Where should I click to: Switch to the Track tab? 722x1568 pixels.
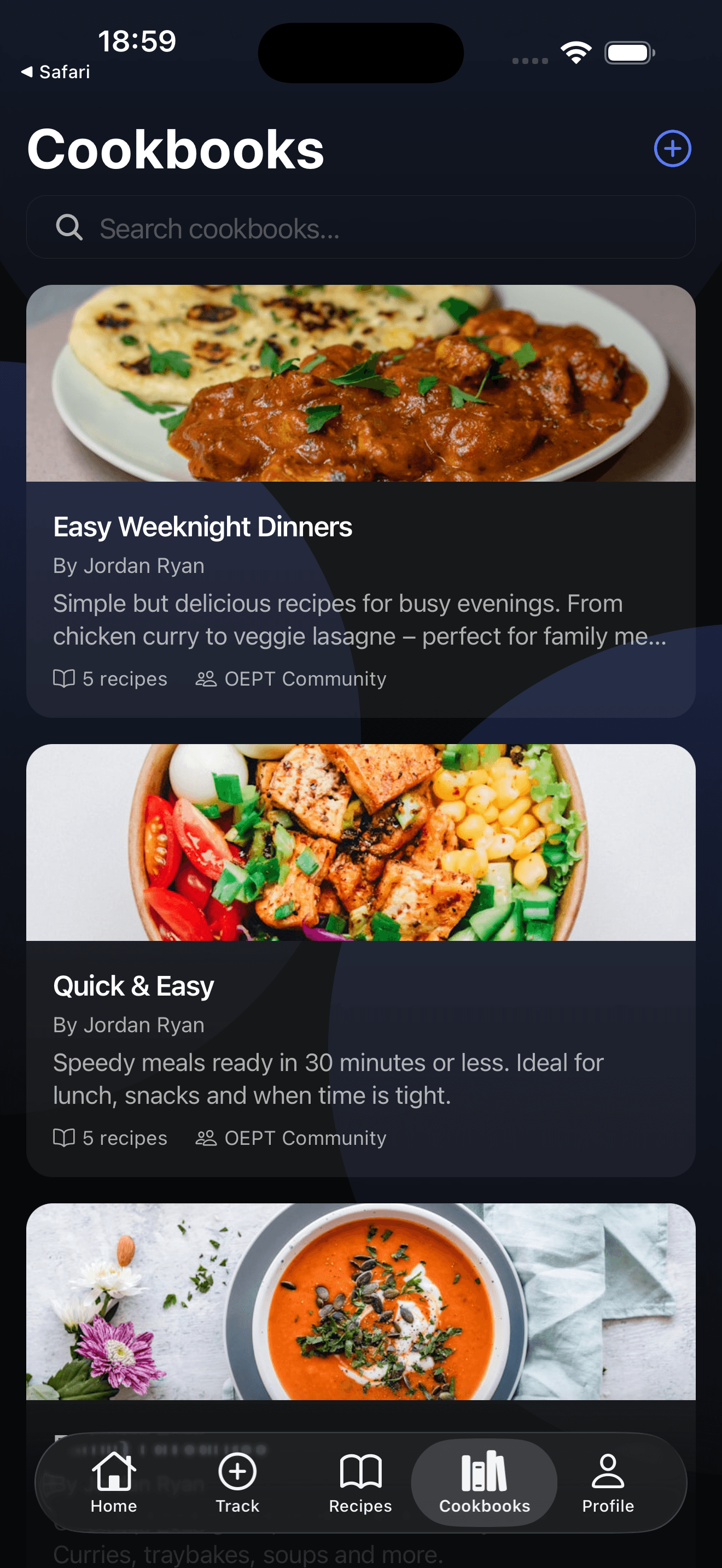(237, 1483)
